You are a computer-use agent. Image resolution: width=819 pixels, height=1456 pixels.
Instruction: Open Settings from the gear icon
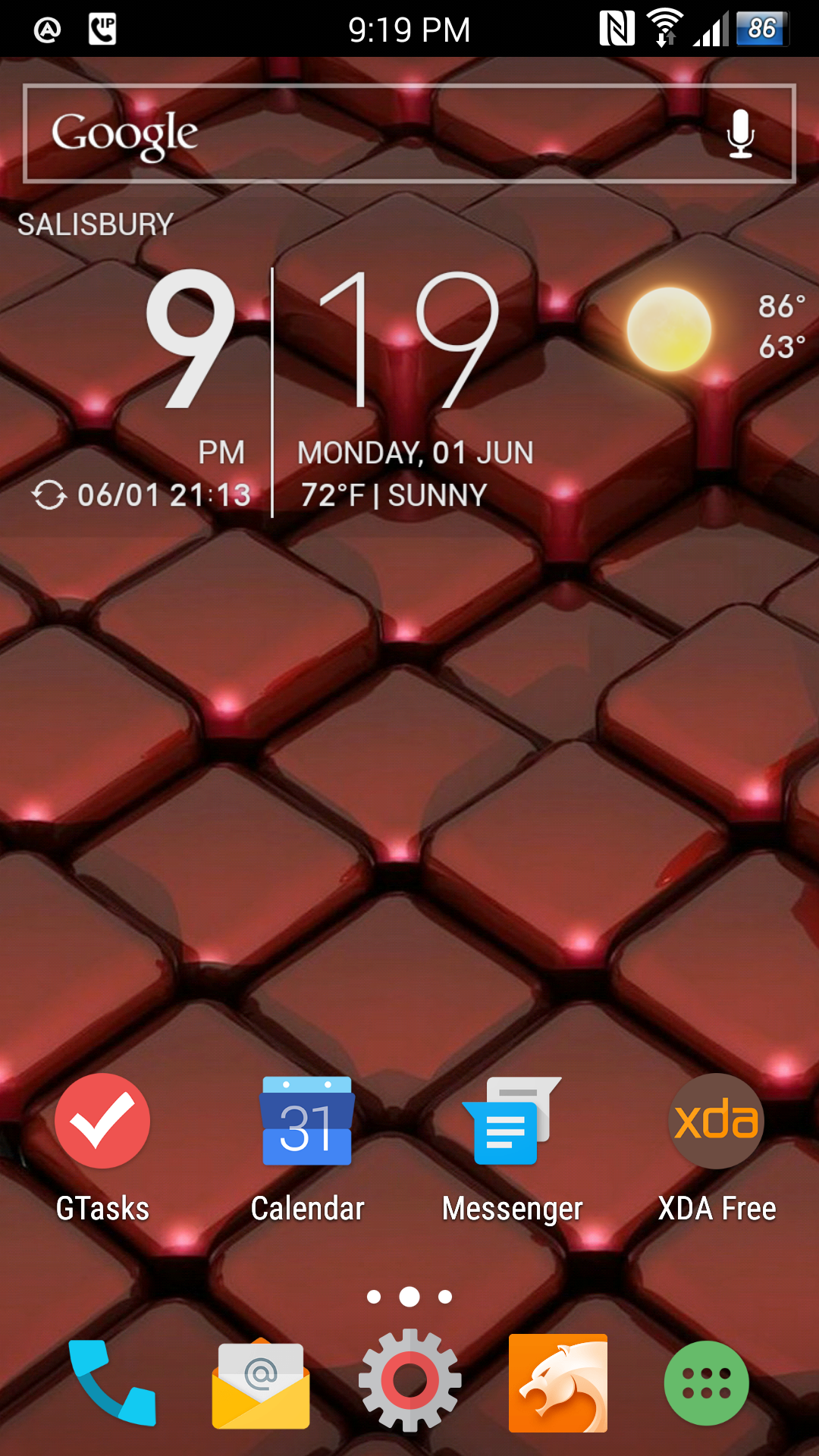tap(409, 1380)
